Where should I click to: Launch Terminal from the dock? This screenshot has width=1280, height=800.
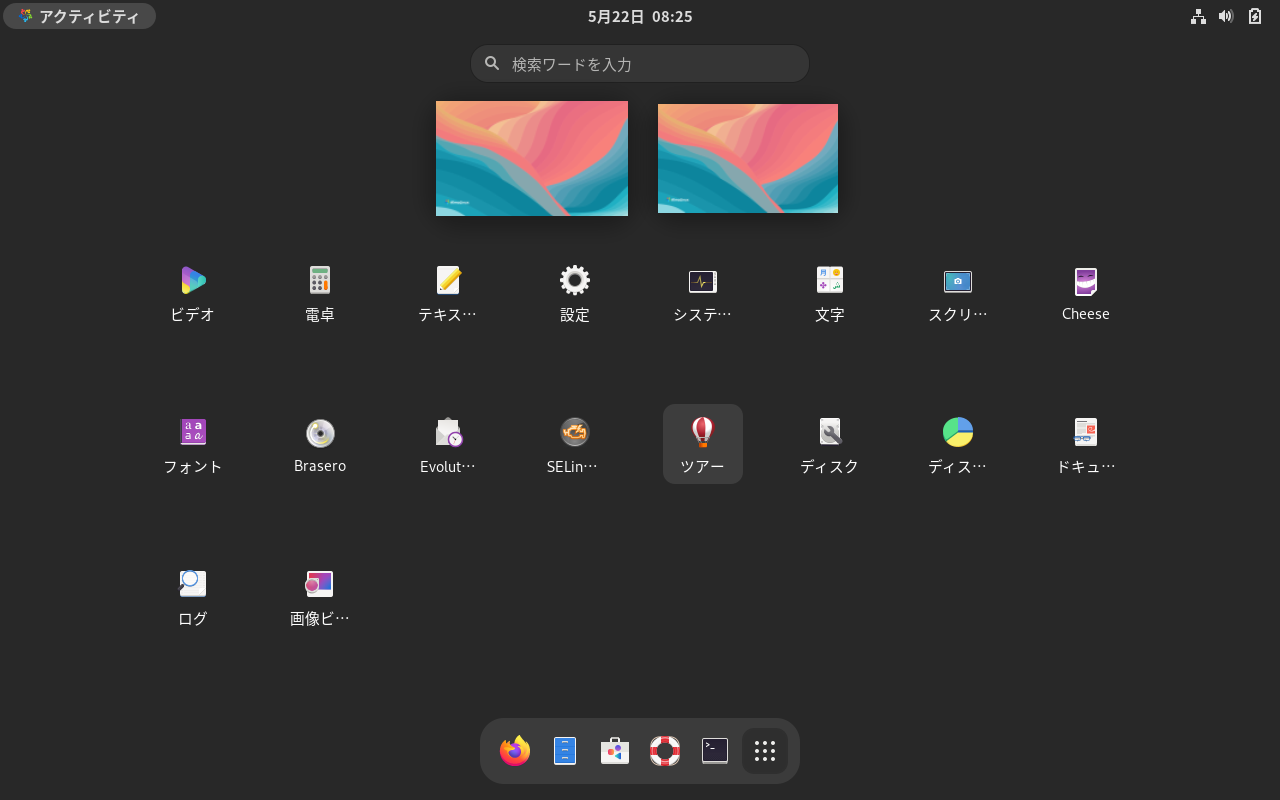[715, 751]
